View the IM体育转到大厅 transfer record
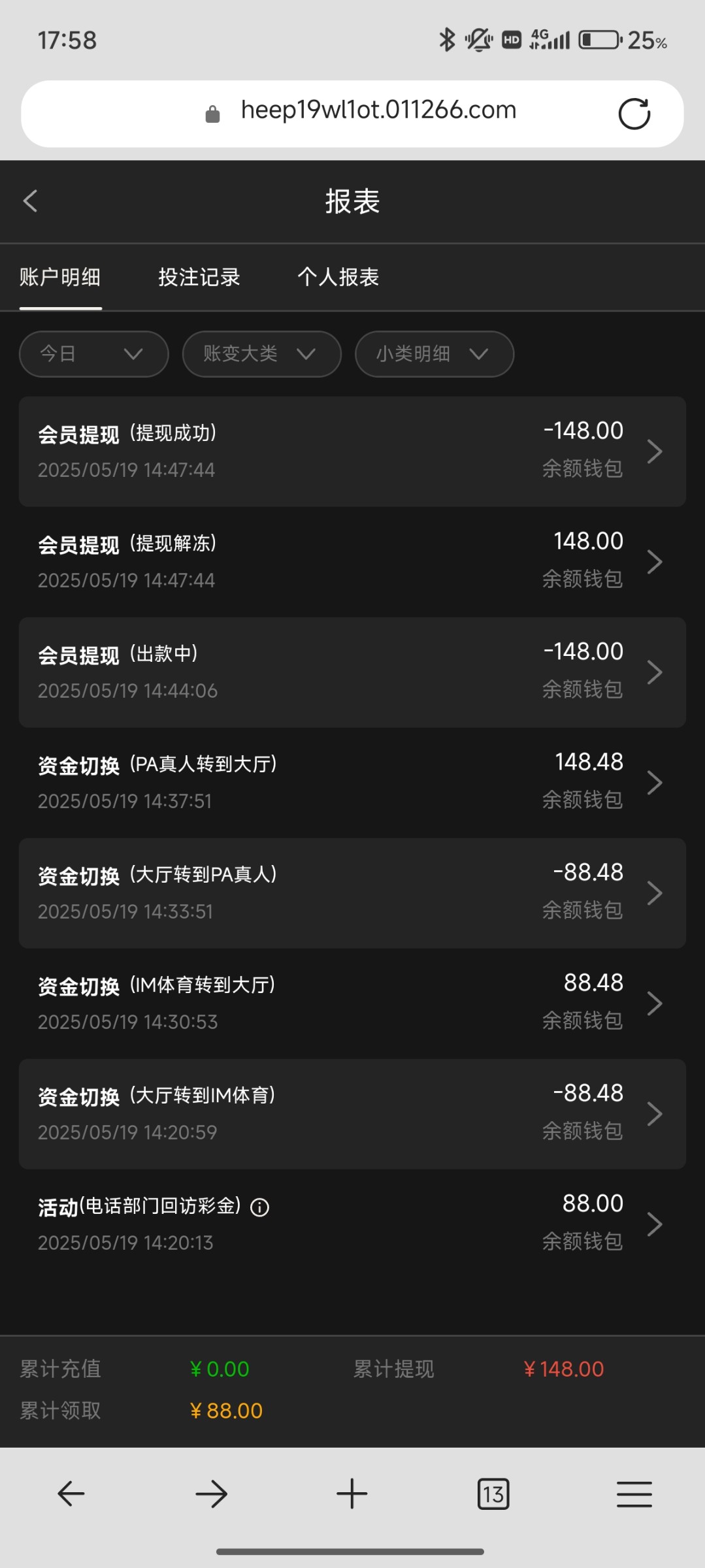 point(352,1004)
